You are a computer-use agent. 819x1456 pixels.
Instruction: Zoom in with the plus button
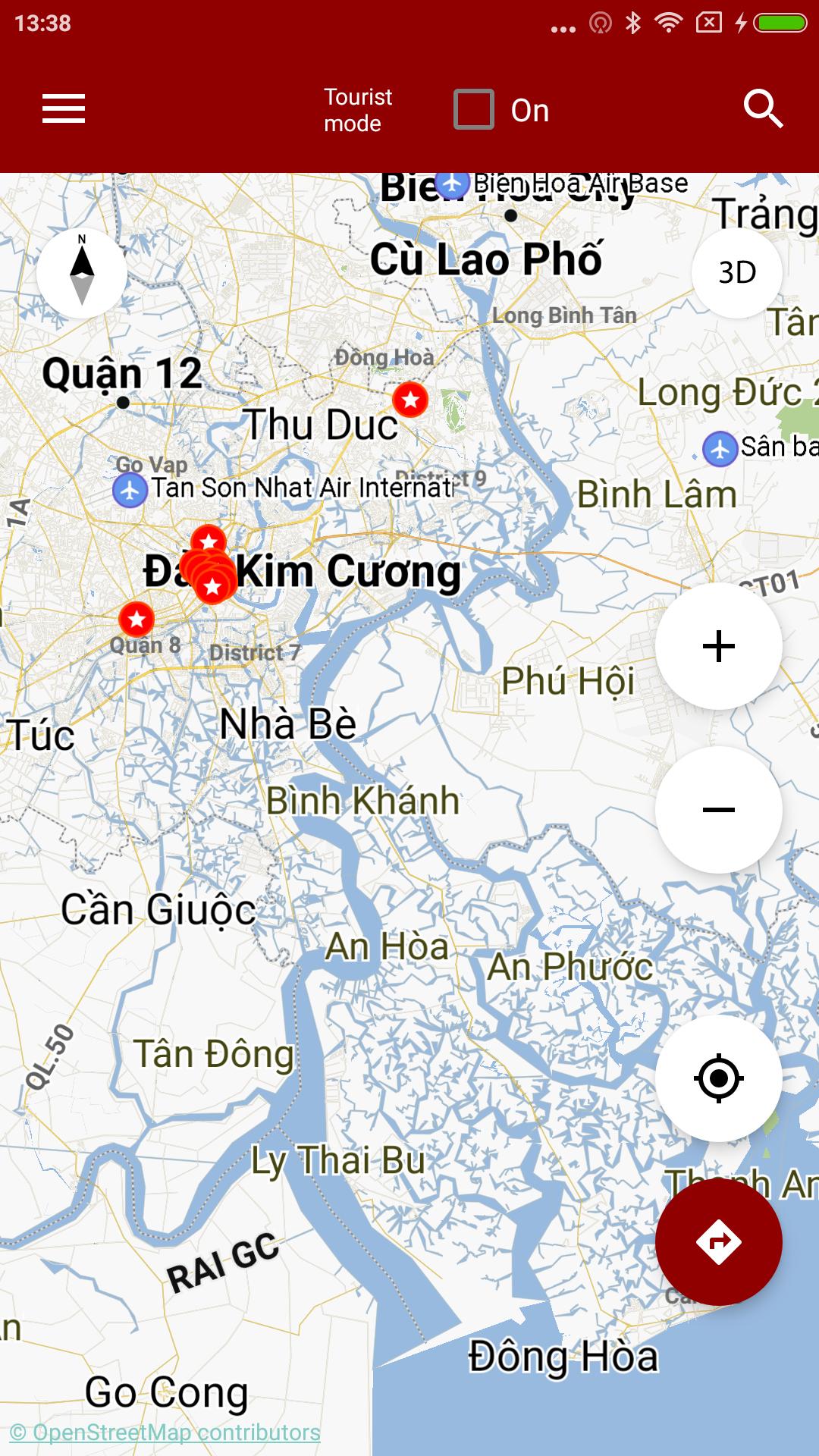coord(718,646)
